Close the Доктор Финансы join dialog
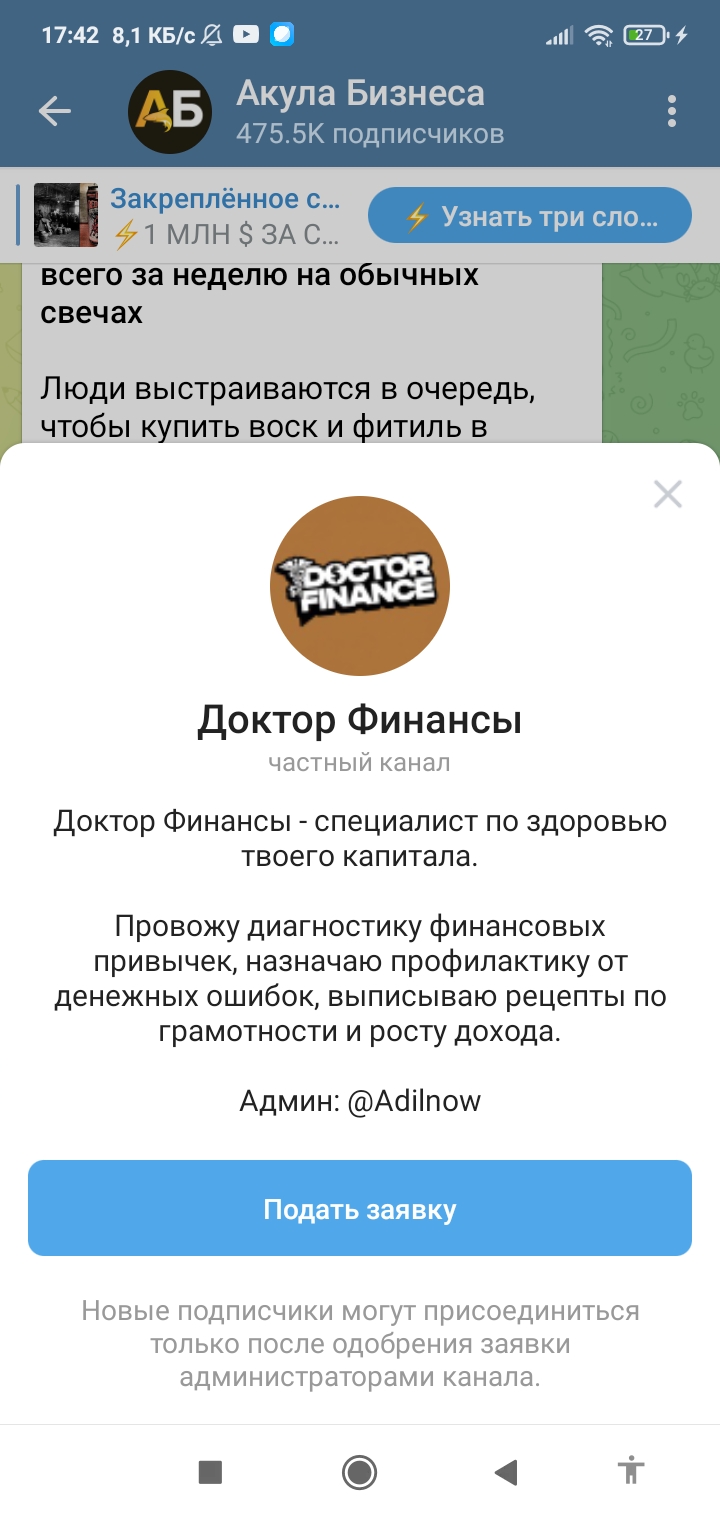Screen dimensions: 720x1520 [667, 494]
